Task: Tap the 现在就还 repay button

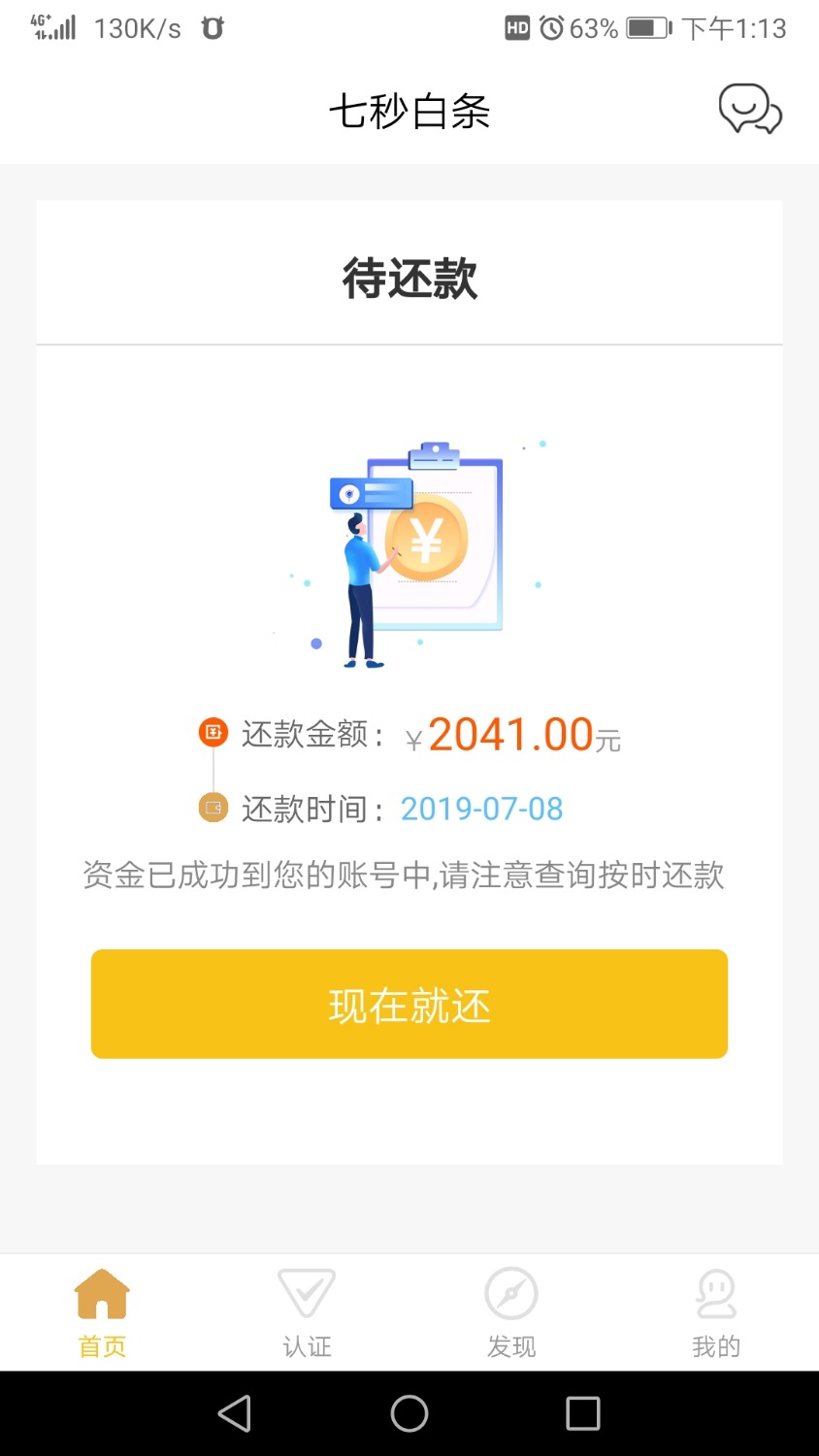Action: pyautogui.click(x=409, y=1004)
